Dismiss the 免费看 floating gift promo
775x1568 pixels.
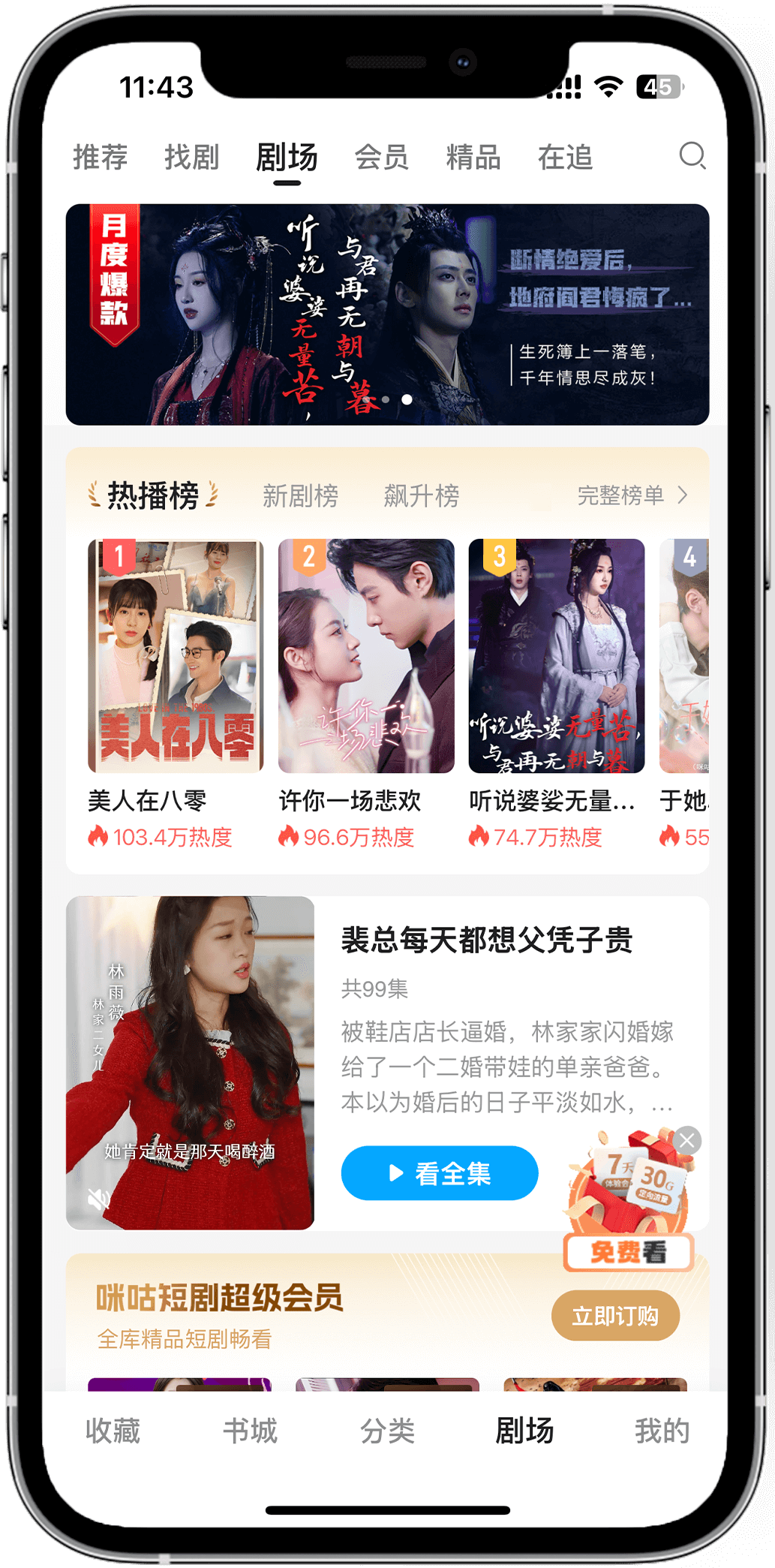pos(686,1140)
